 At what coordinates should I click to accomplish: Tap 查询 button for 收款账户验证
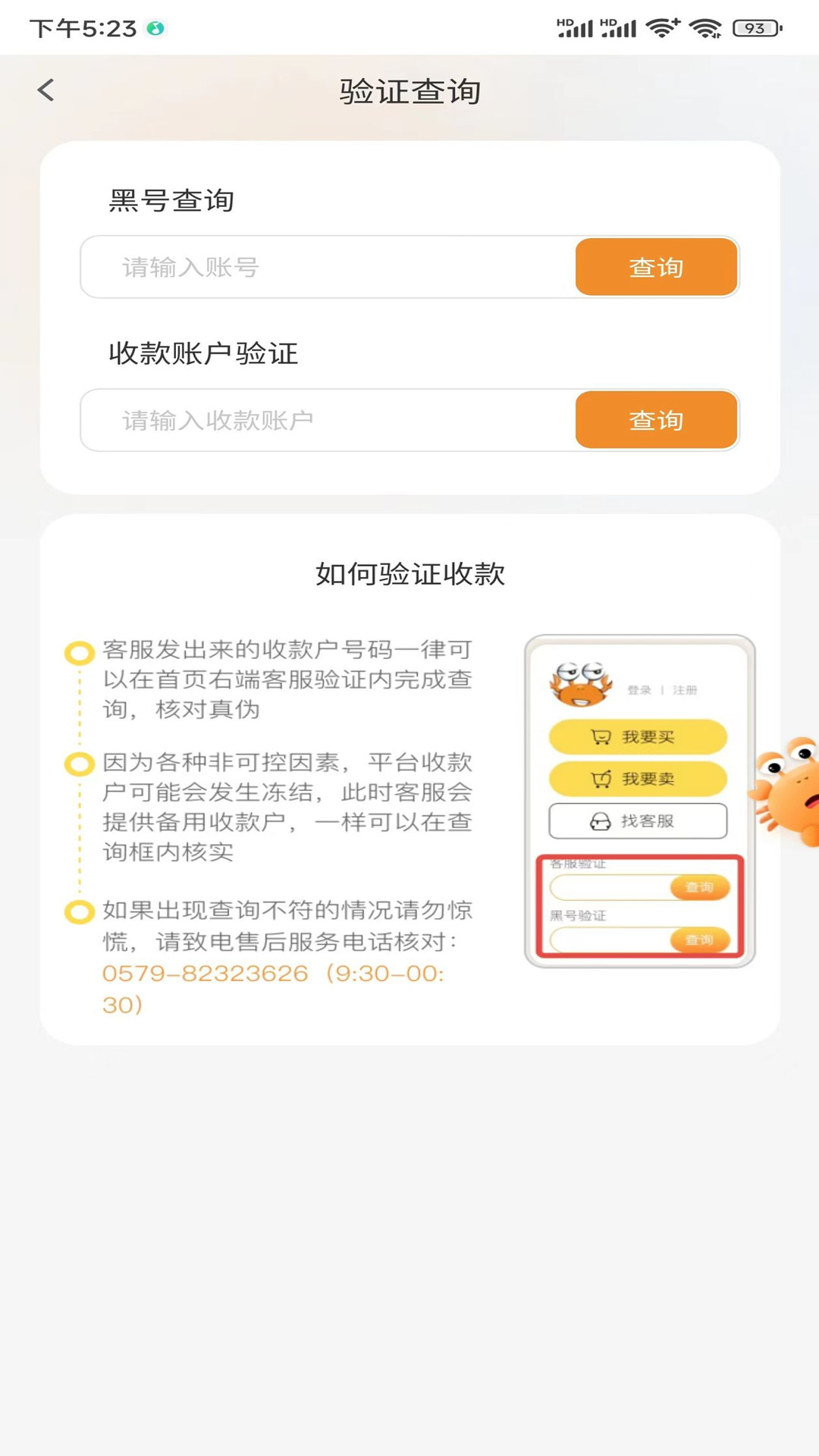(x=656, y=420)
